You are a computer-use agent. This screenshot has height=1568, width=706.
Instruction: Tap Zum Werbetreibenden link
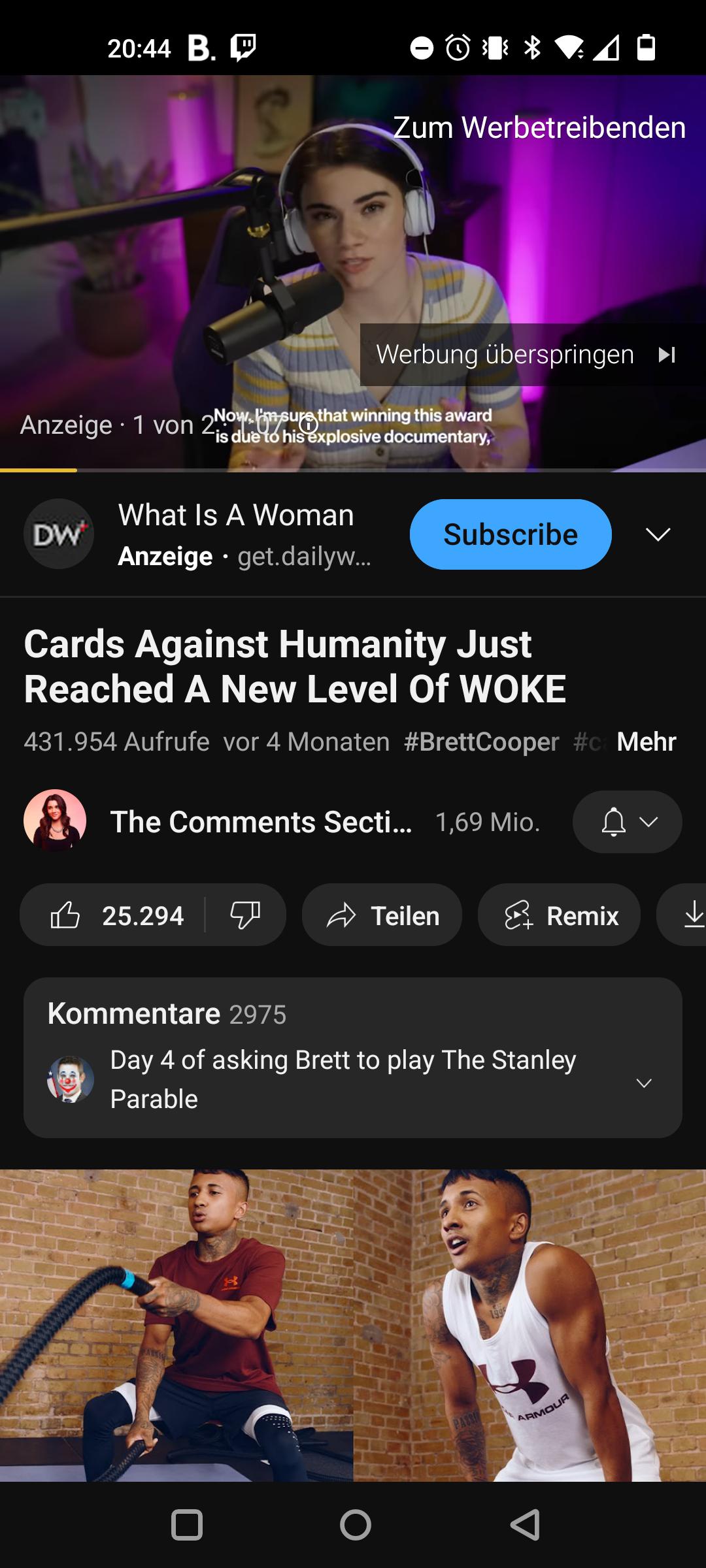click(540, 127)
